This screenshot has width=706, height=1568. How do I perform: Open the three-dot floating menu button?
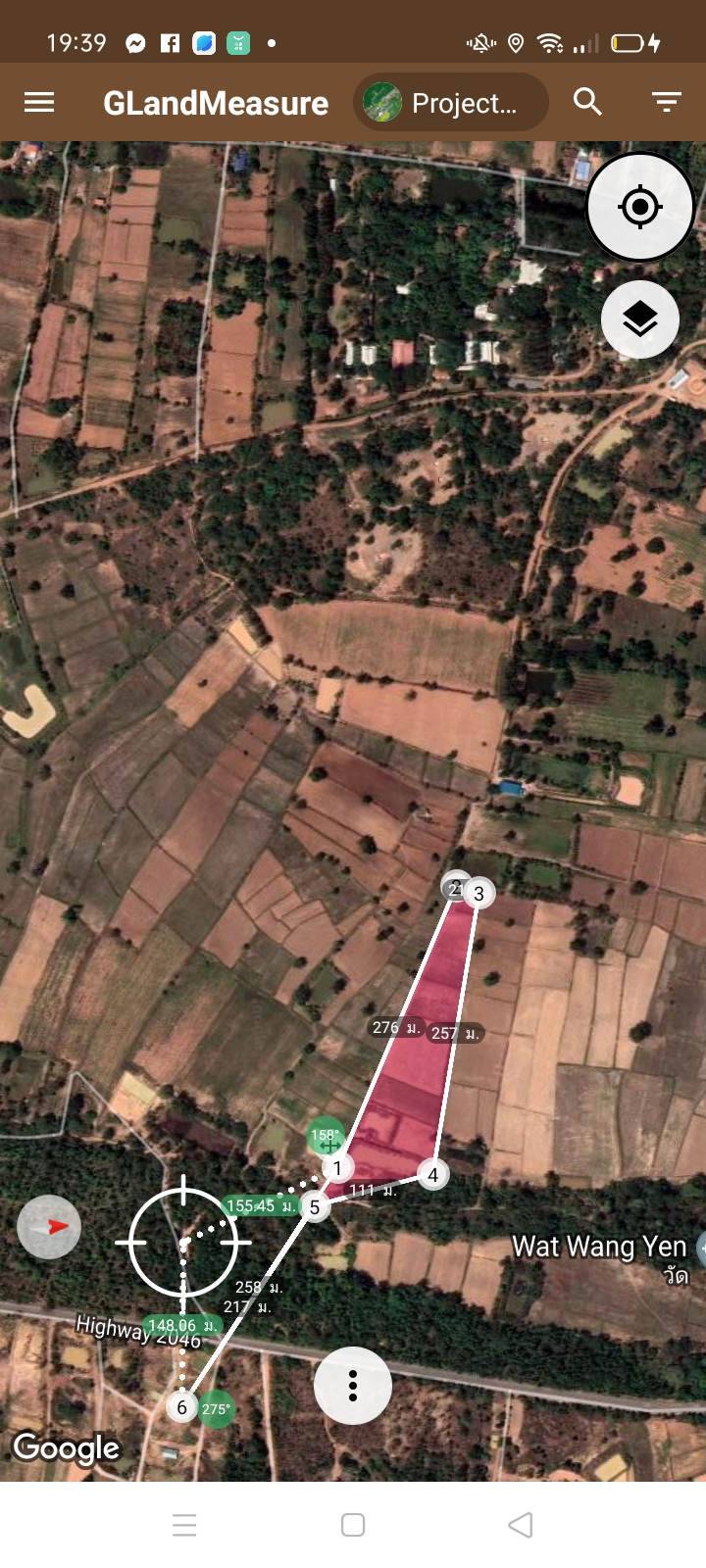click(353, 1385)
